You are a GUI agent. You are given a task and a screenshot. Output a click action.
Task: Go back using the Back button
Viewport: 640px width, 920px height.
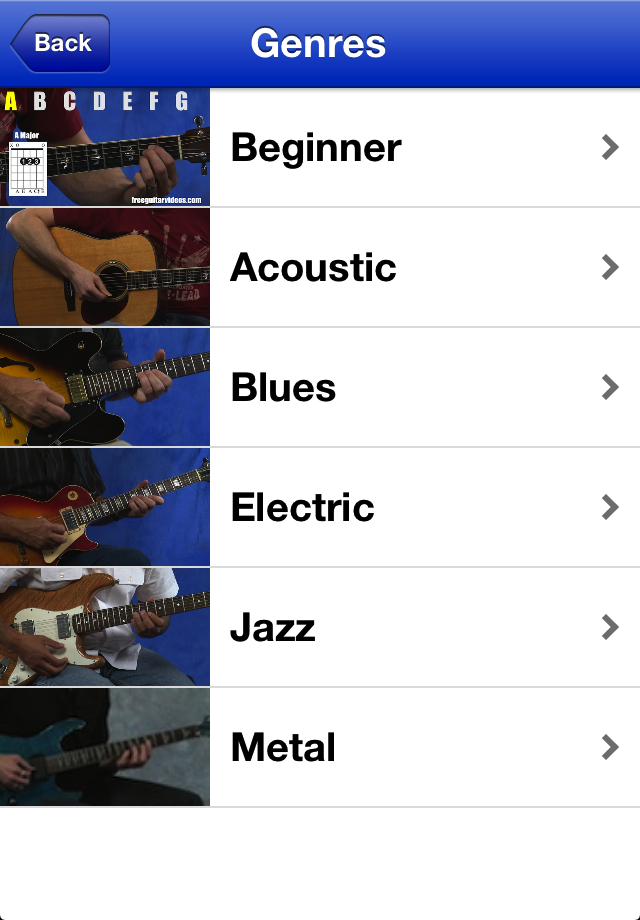click(x=61, y=43)
